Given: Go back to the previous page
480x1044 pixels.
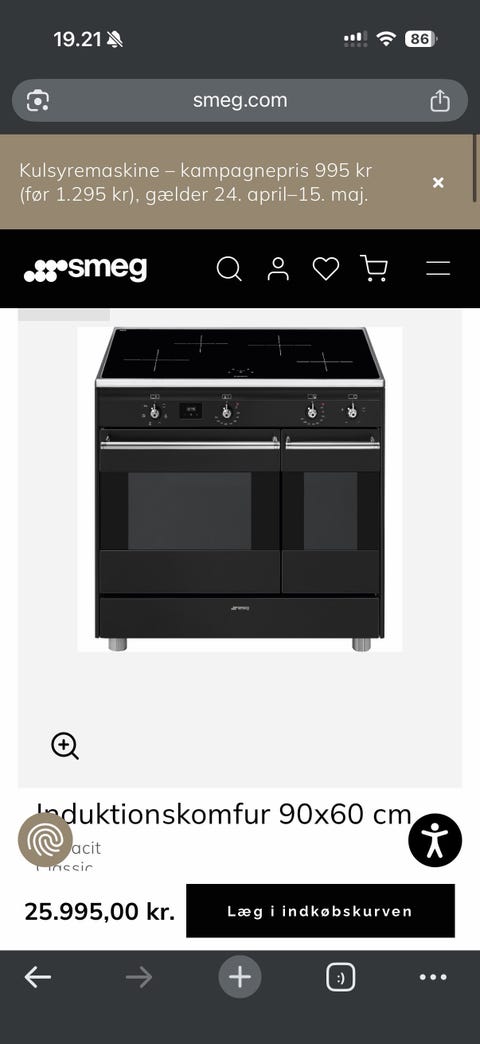Looking at the screenshot, I should tap(38, 977).
